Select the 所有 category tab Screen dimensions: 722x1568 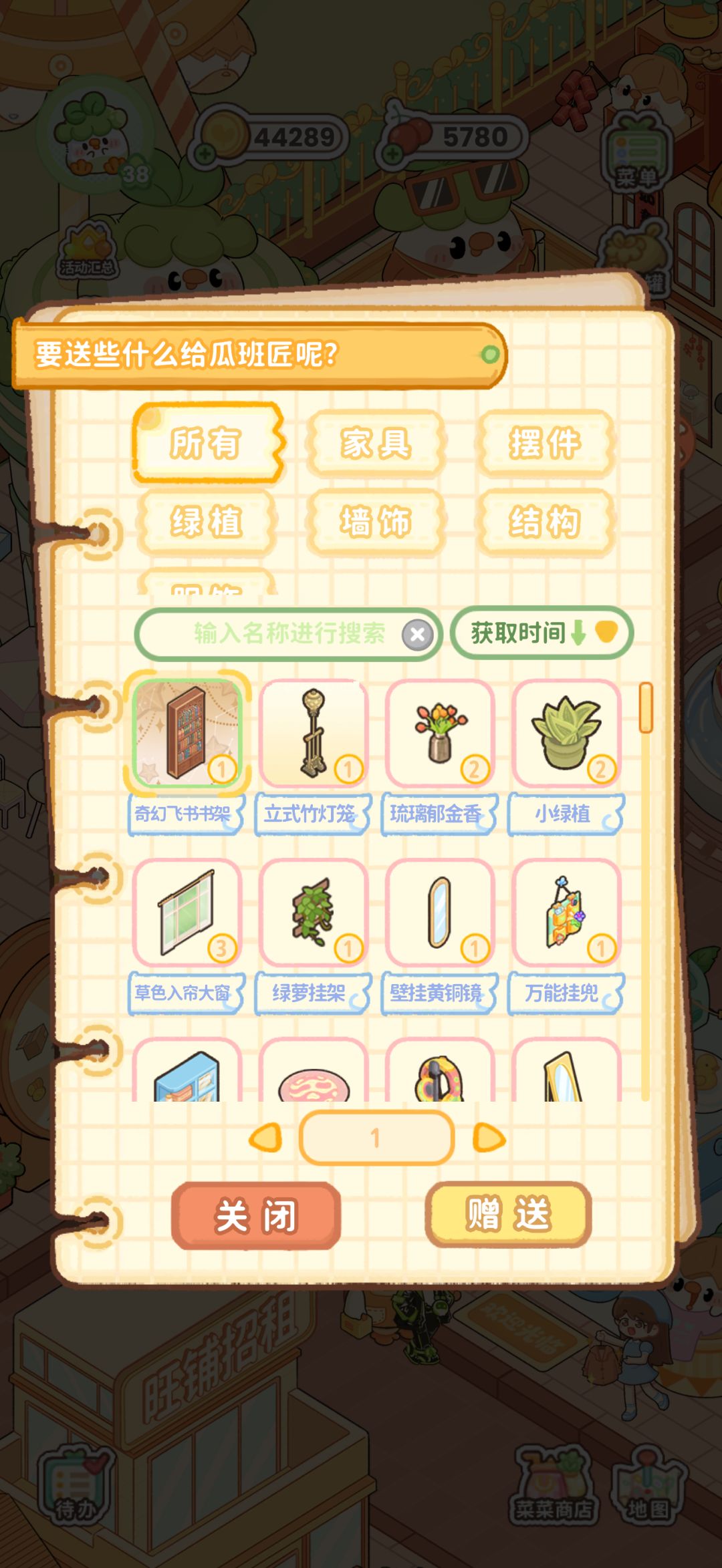[206, 443]
